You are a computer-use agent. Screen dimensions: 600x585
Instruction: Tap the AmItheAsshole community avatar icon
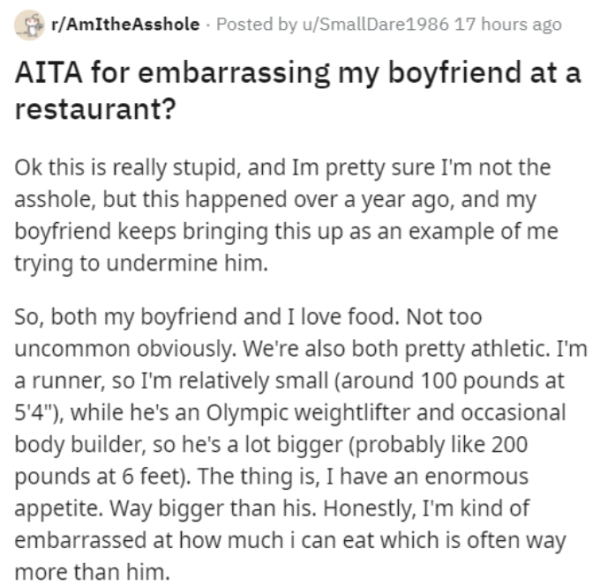pyautogui.click(x=29, y=22)
